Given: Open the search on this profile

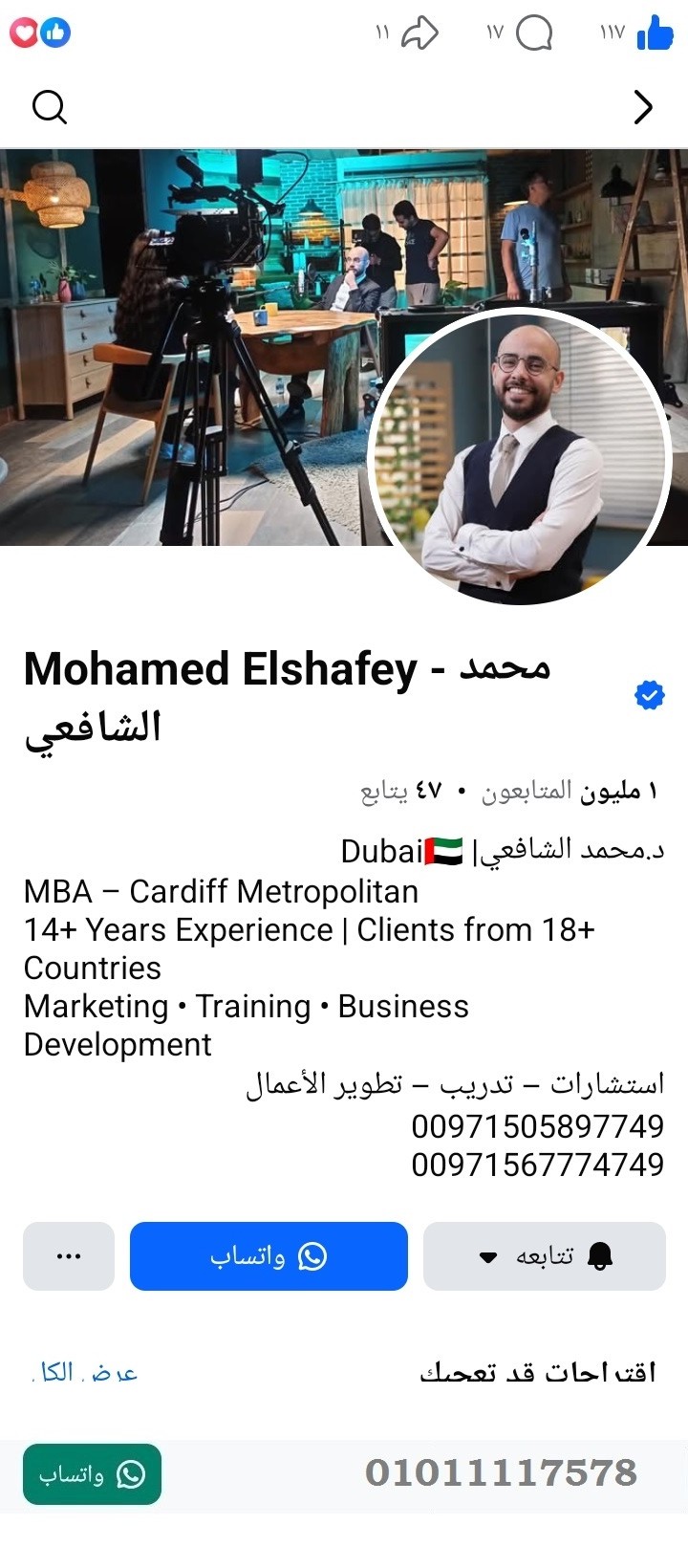Looking at the screenshot, I should [x=50, y=107].
